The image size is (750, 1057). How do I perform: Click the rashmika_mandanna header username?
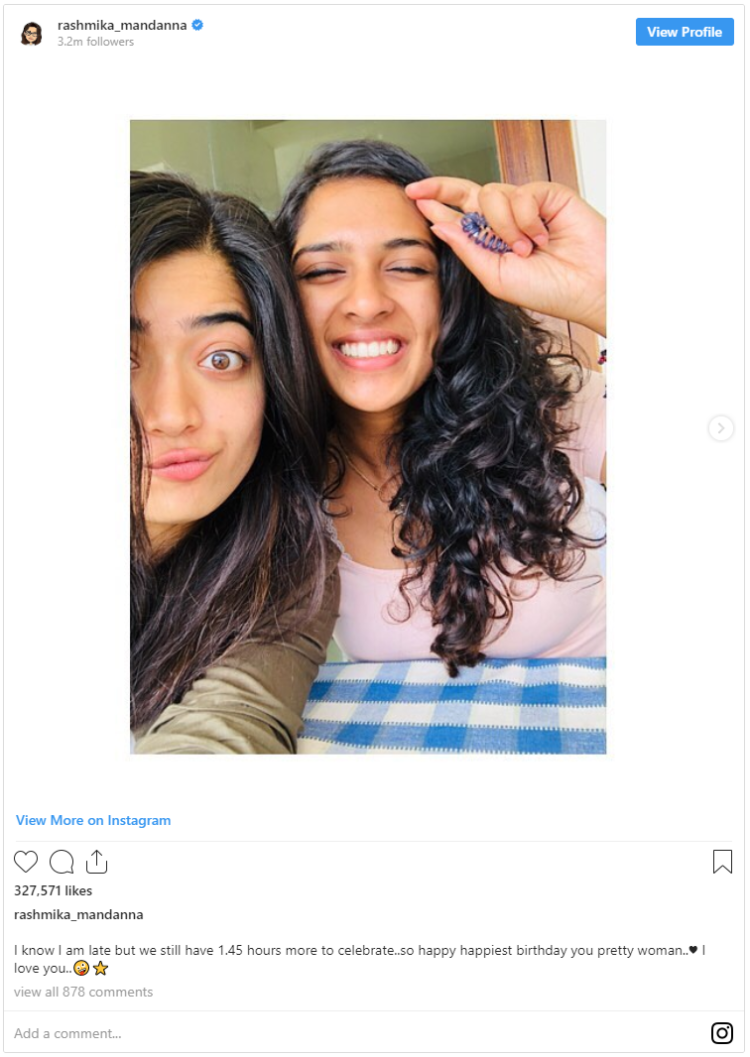click(x=125, y=24)
